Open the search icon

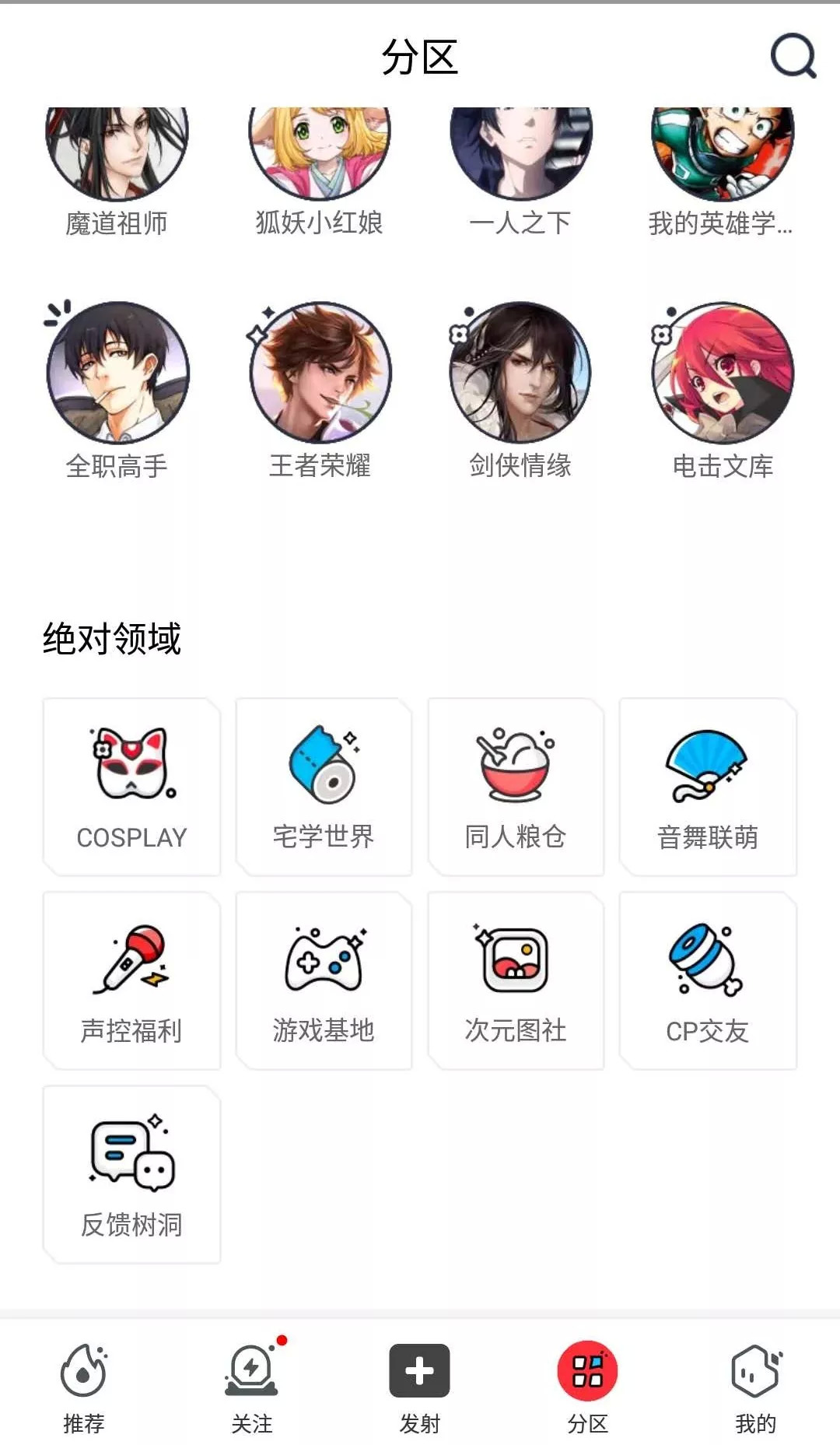tap(793, 56)
